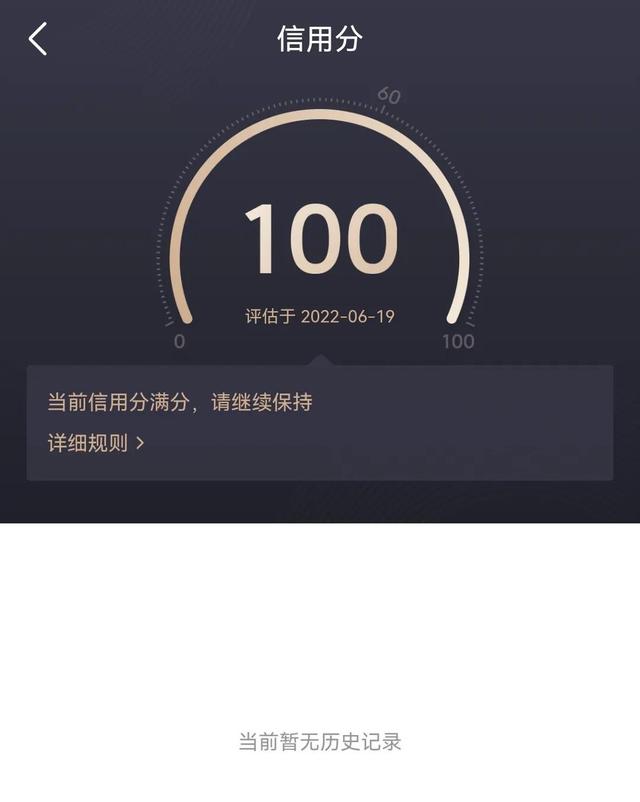640x802 pixels.
Task: Open the 详细规则 link
Action: tap(96, 443)
